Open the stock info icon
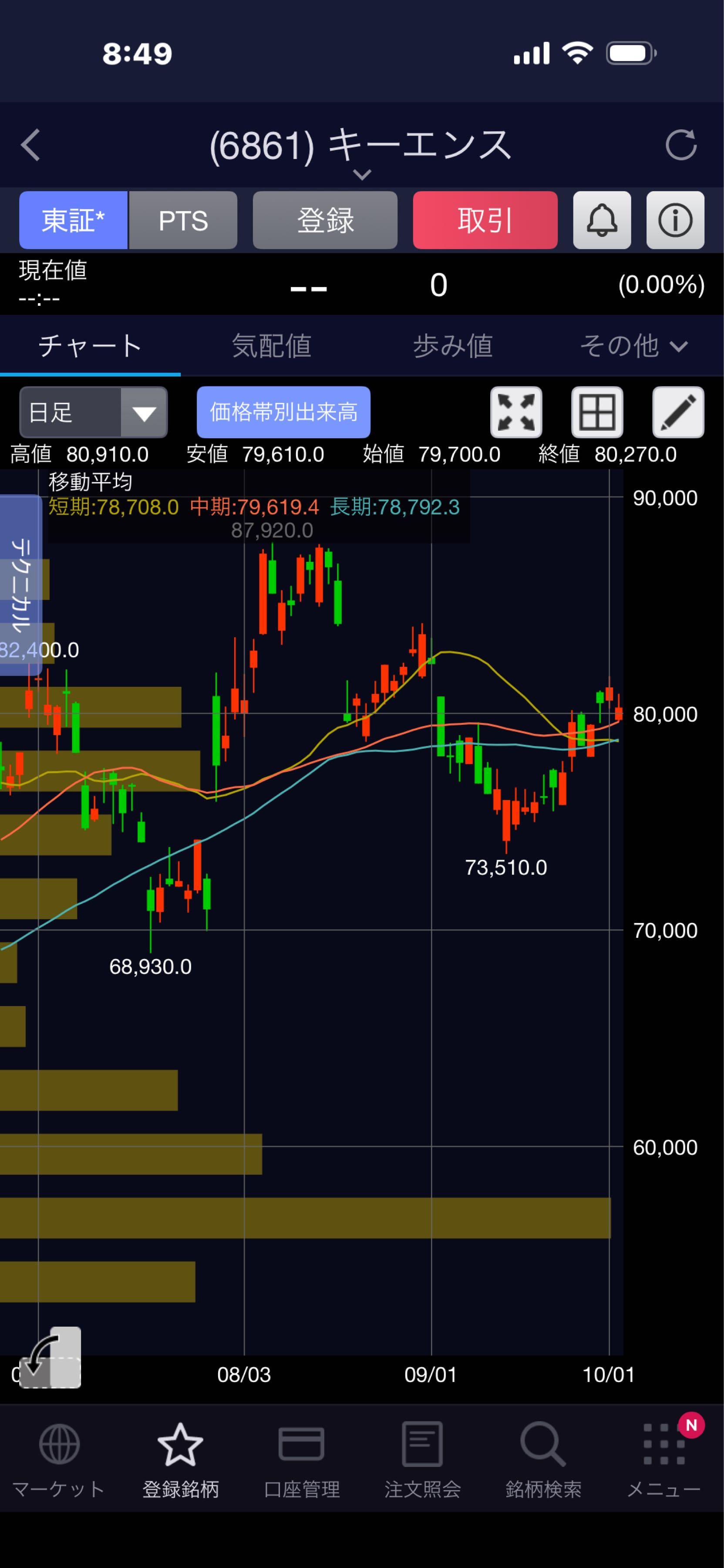The height and width of the screenshot is (1568, 724). (675, 220)
